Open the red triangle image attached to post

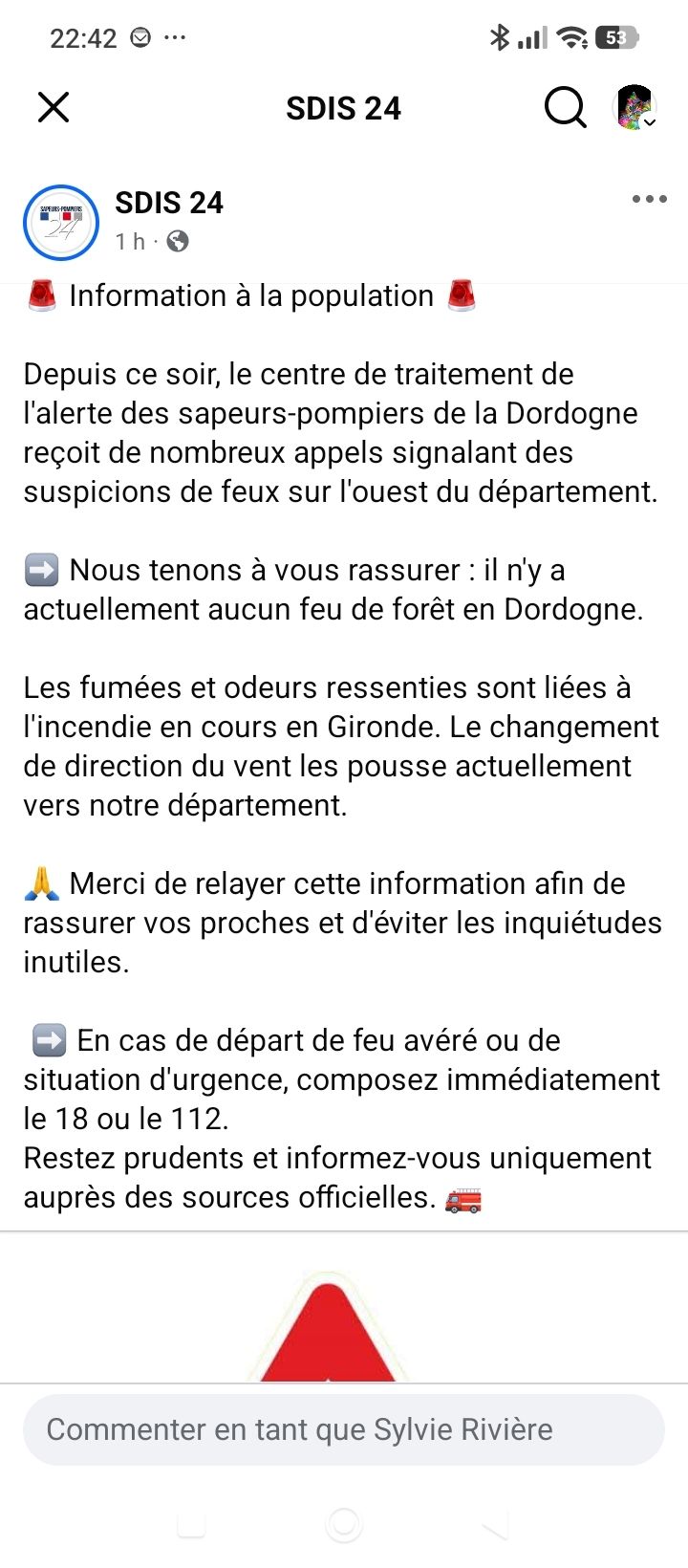(328, 1327)
